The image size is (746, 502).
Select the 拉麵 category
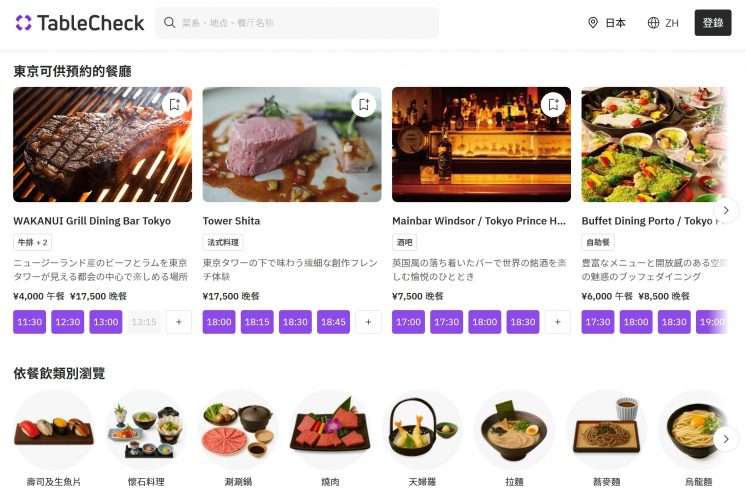513,431
